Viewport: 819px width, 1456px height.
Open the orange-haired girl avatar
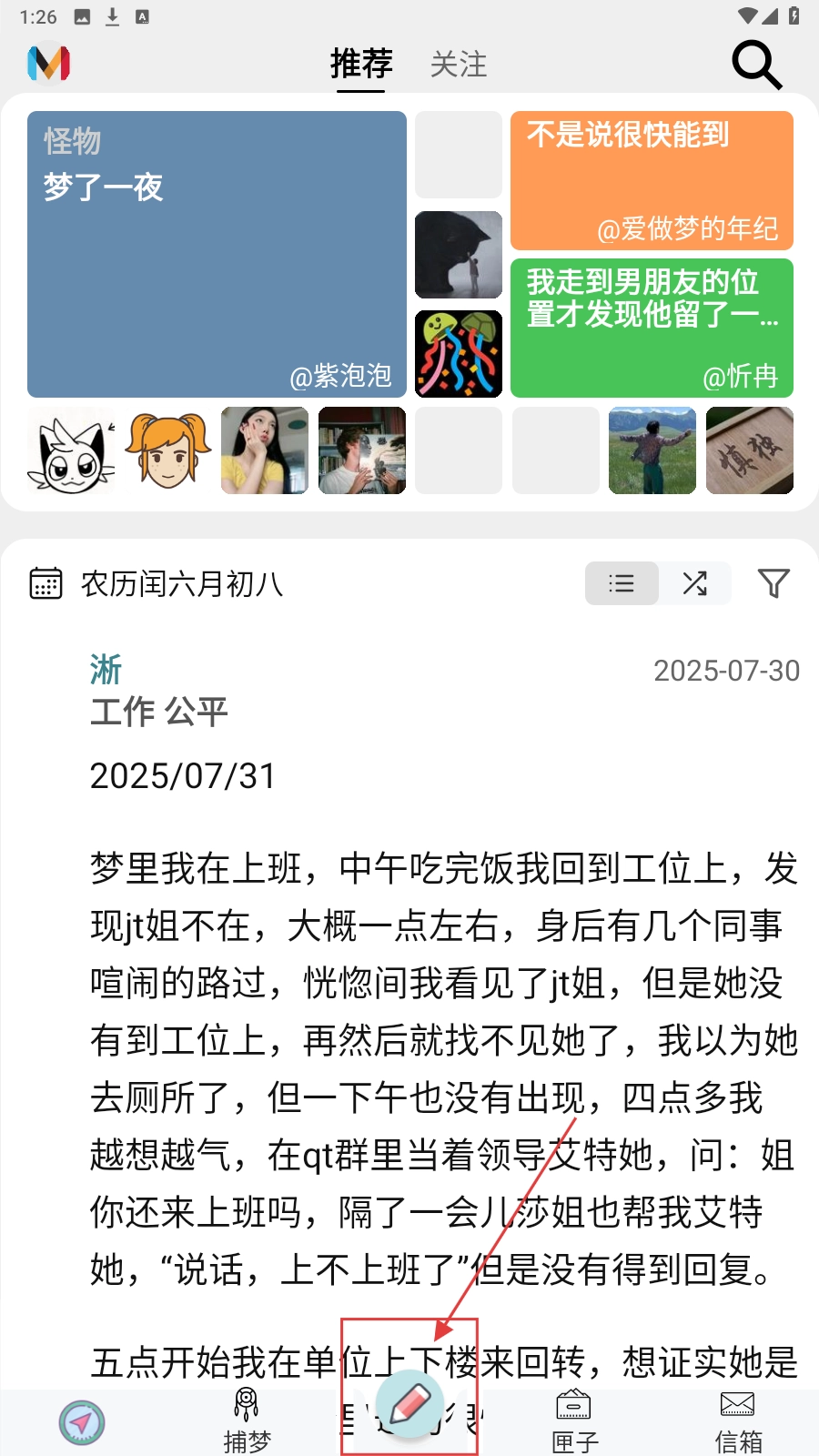pyautogui.click(x=168, y=450)
